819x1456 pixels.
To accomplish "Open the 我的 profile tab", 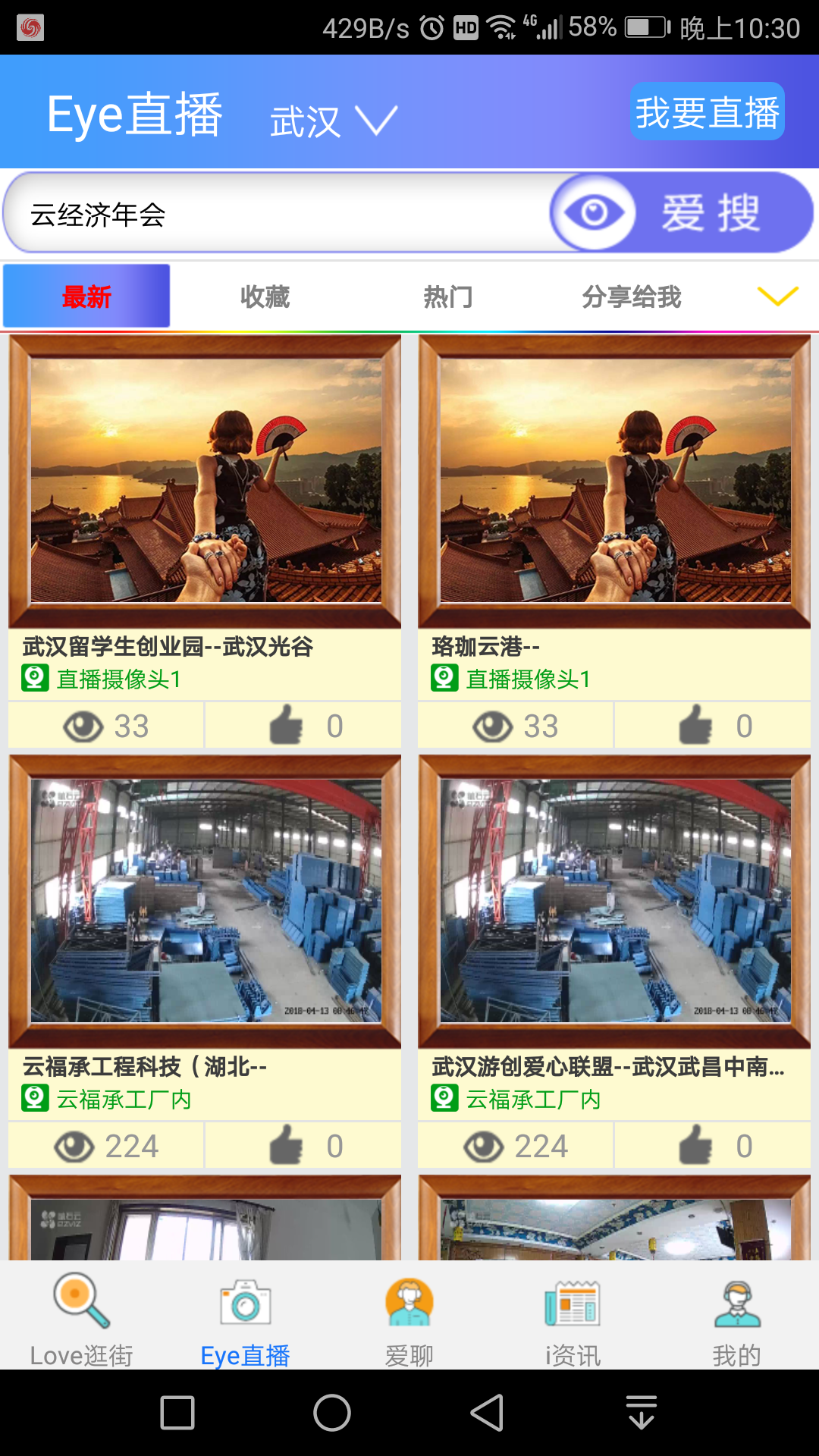I will coord(737,1319).
